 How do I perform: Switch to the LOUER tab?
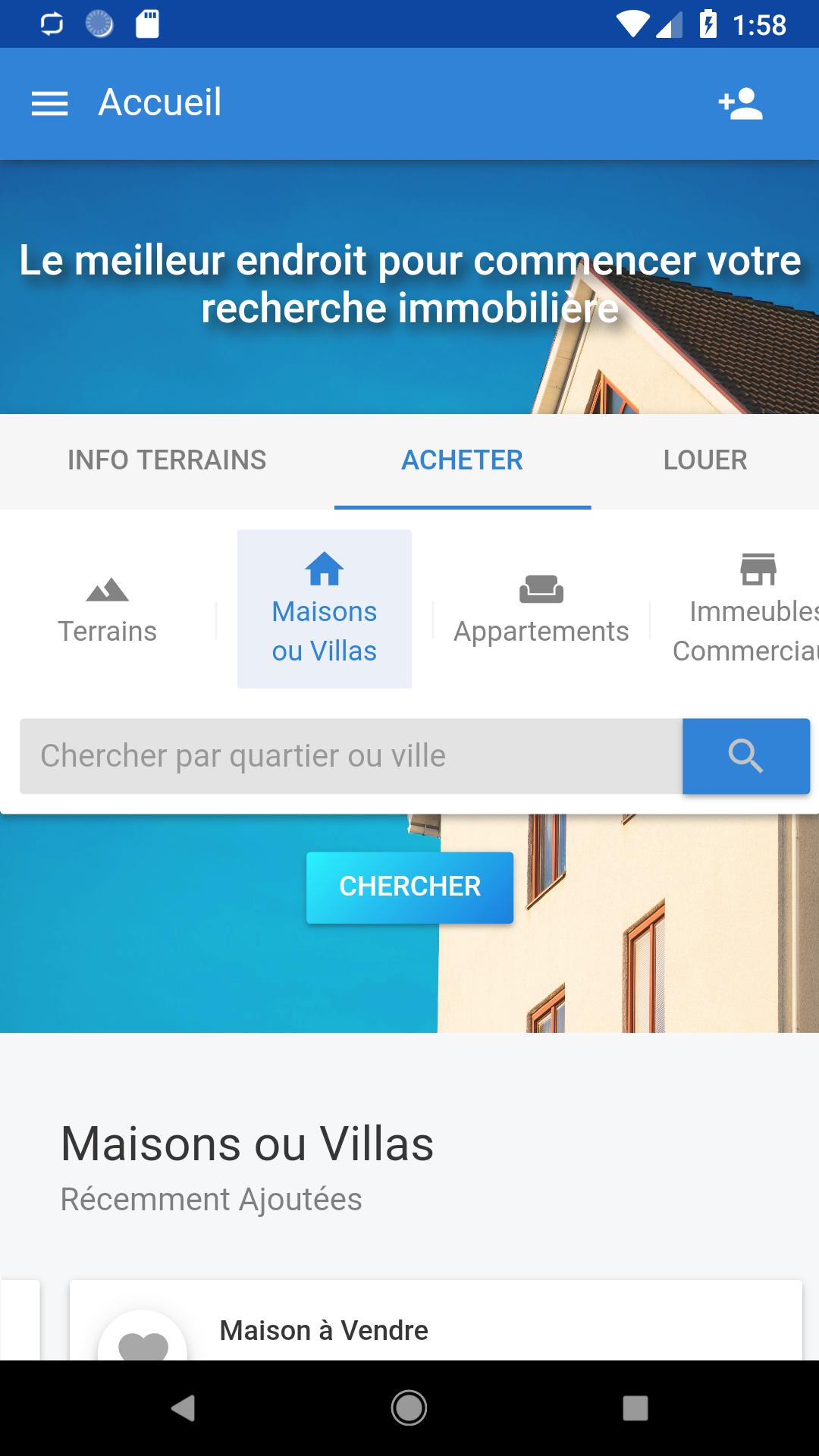(x=705, y=460)
